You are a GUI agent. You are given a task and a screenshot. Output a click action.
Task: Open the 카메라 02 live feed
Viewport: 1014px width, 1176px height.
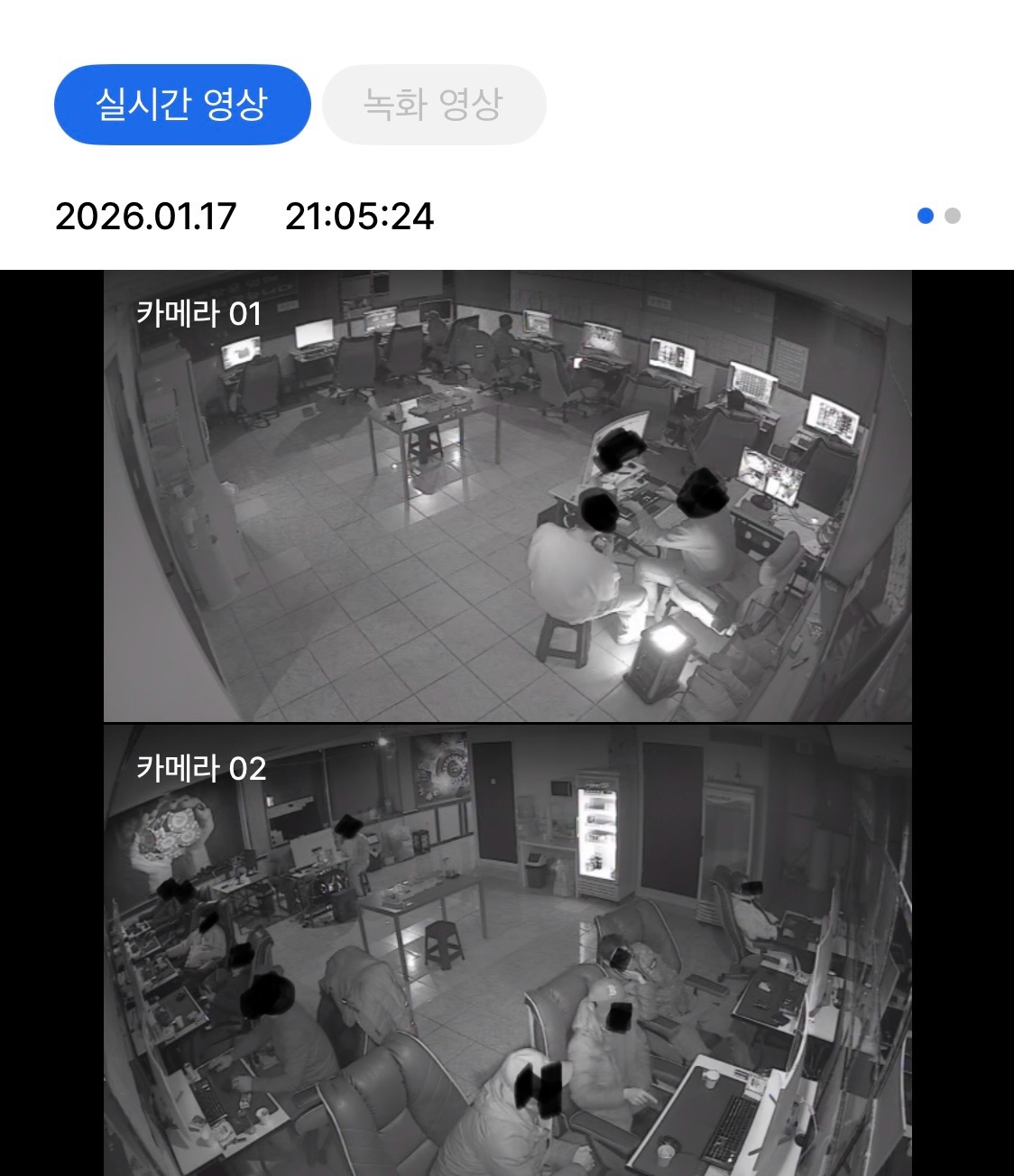point(507,949)
